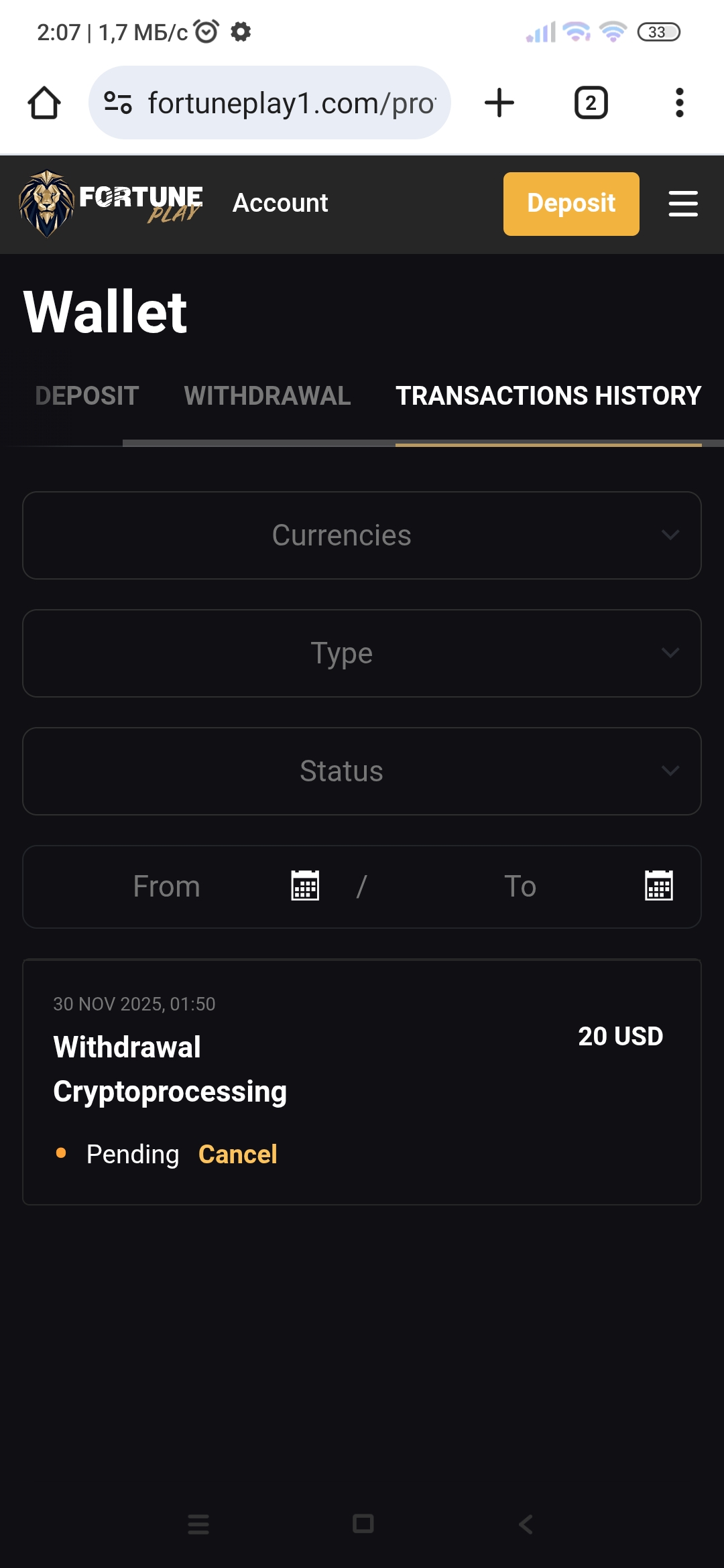This screenshot has height=1568, width=724.
Task: Tap the yellow Deposit button
Action: (570, 204)
